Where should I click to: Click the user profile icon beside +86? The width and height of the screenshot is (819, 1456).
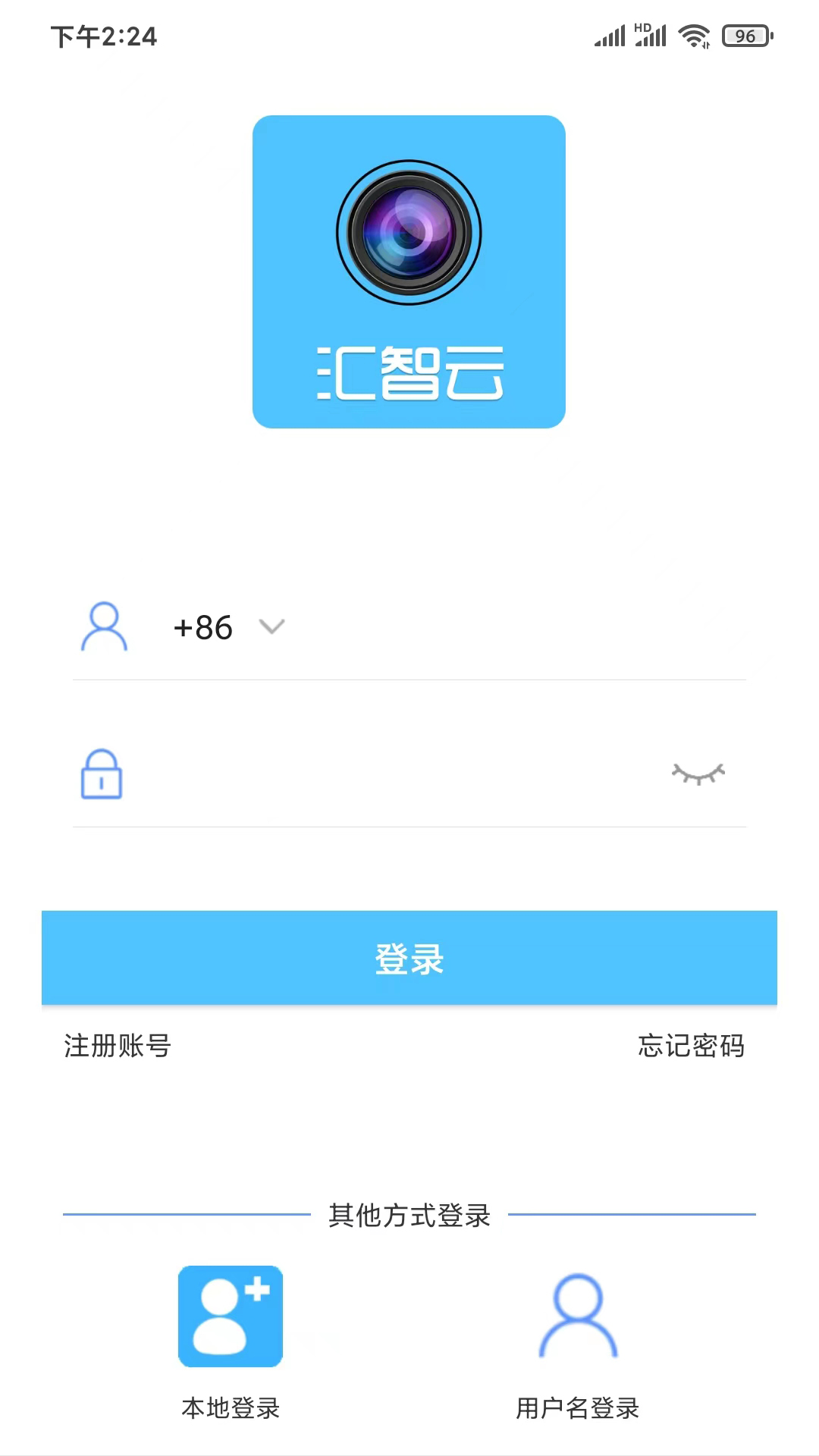(104, 627)
